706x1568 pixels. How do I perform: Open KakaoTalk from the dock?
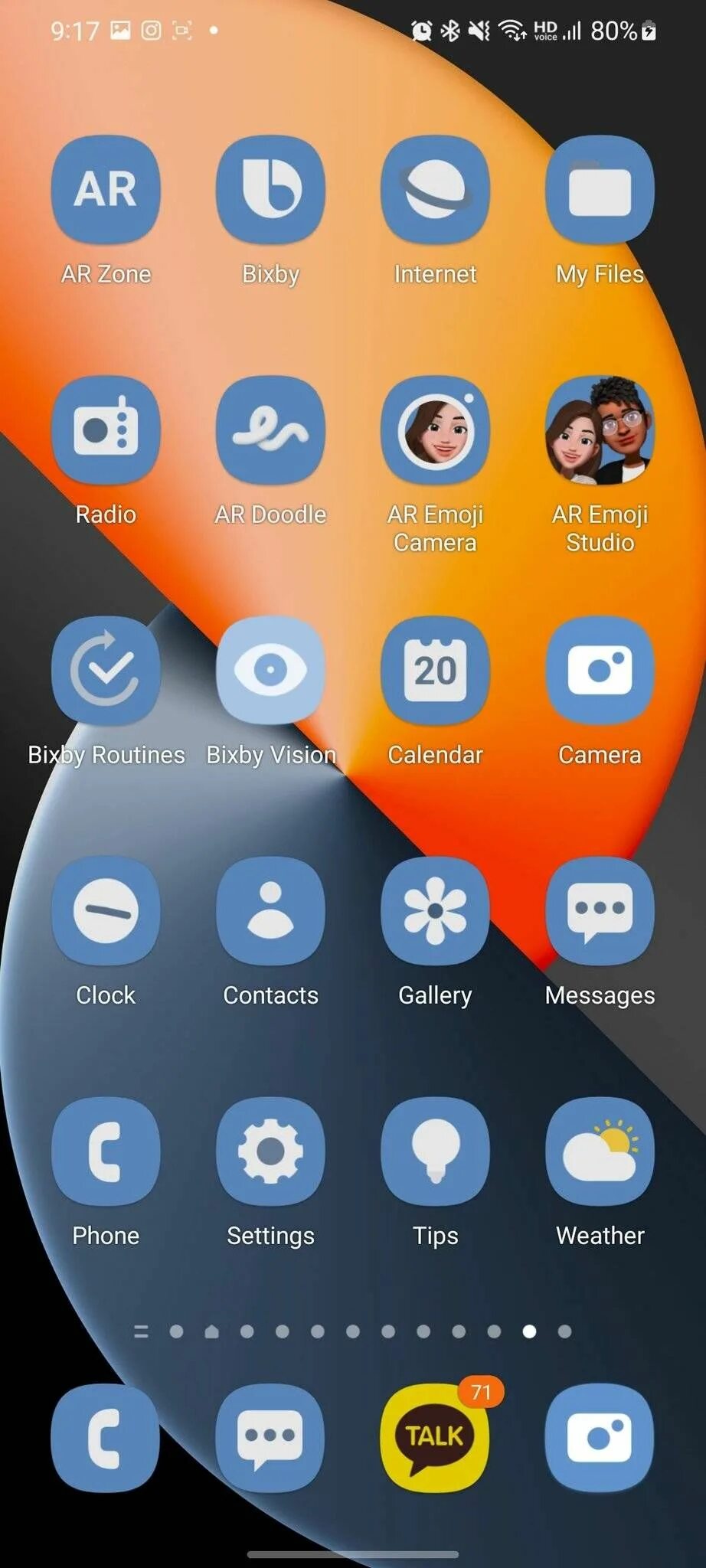pyautogui.click(x=435, y=1438)
